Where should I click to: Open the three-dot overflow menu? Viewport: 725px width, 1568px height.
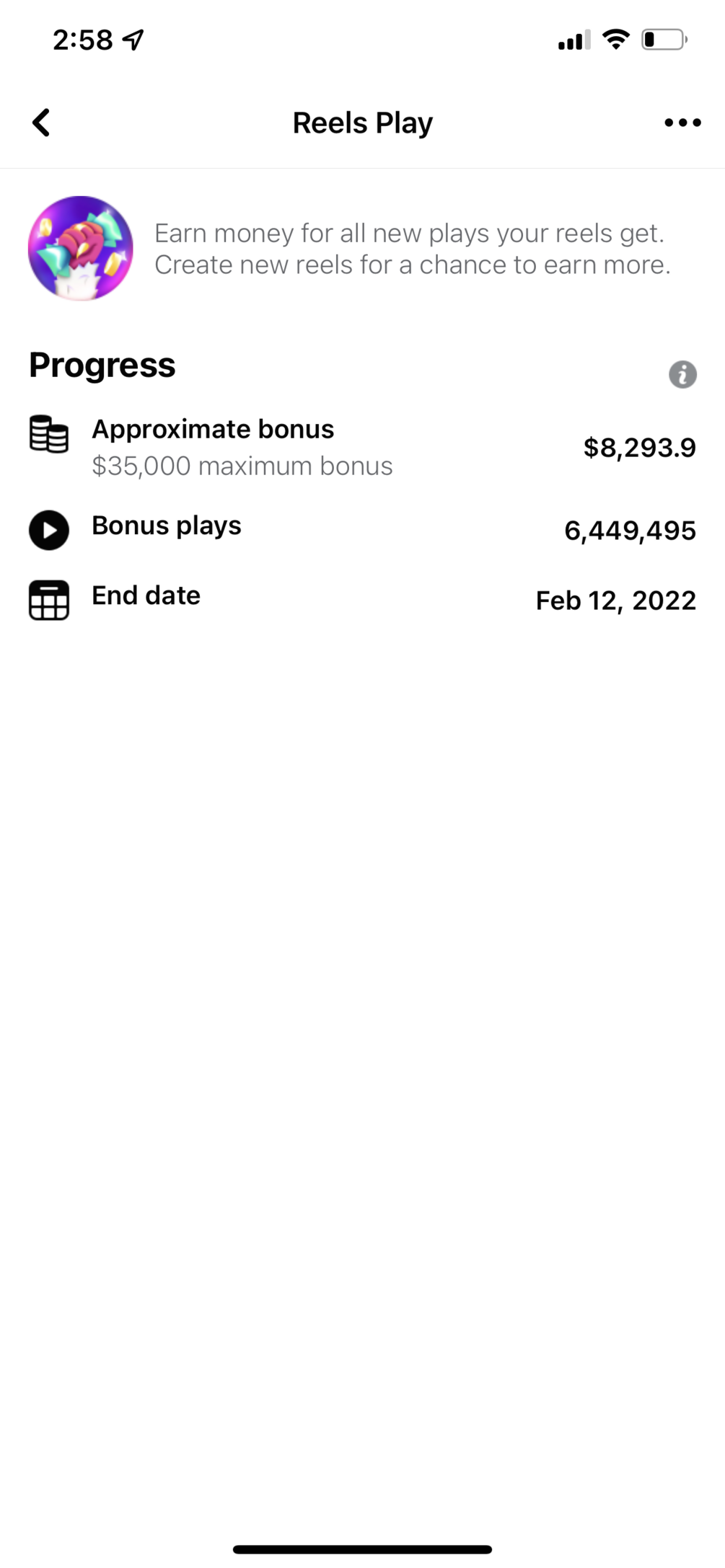(682, 123)
